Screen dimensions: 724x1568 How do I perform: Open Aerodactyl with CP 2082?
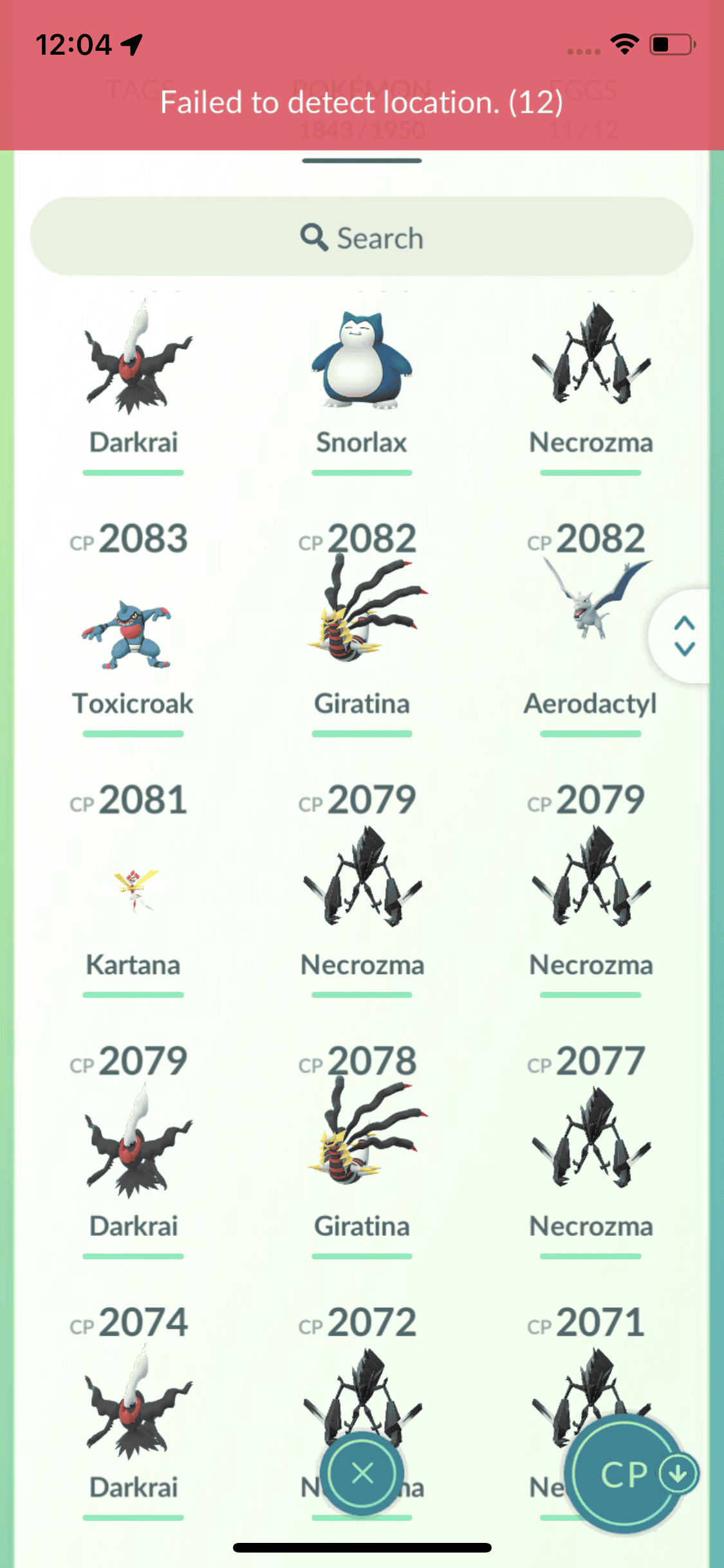click(590, 634)
